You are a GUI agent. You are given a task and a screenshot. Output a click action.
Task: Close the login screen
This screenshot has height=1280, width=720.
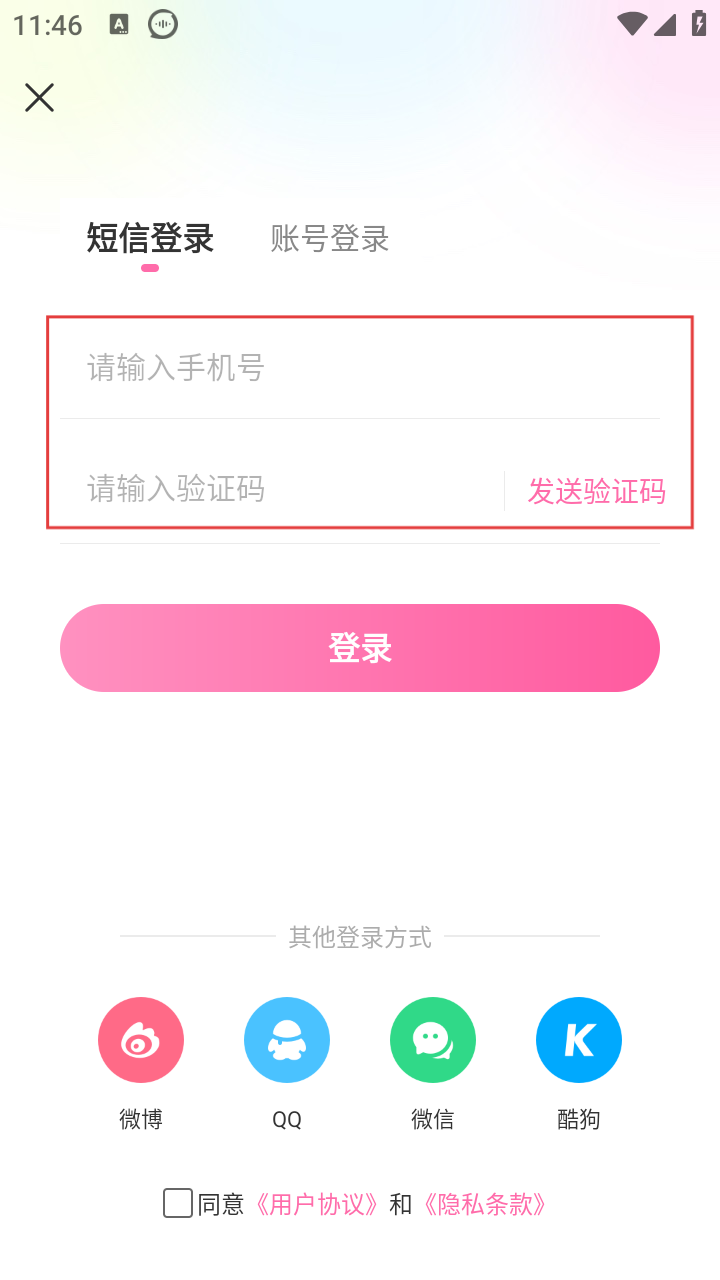click(39, 97)
